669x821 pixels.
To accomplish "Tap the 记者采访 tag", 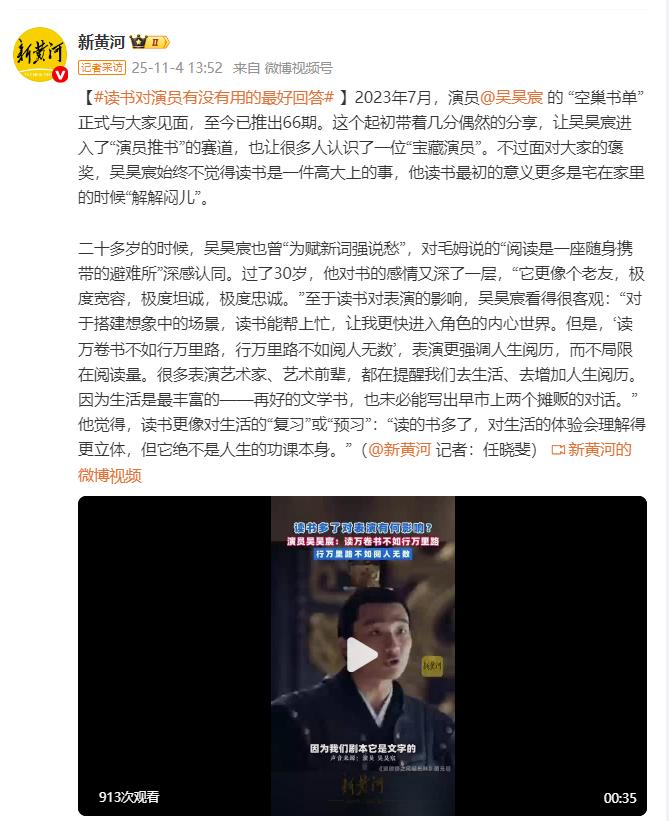I will [102, 68].
